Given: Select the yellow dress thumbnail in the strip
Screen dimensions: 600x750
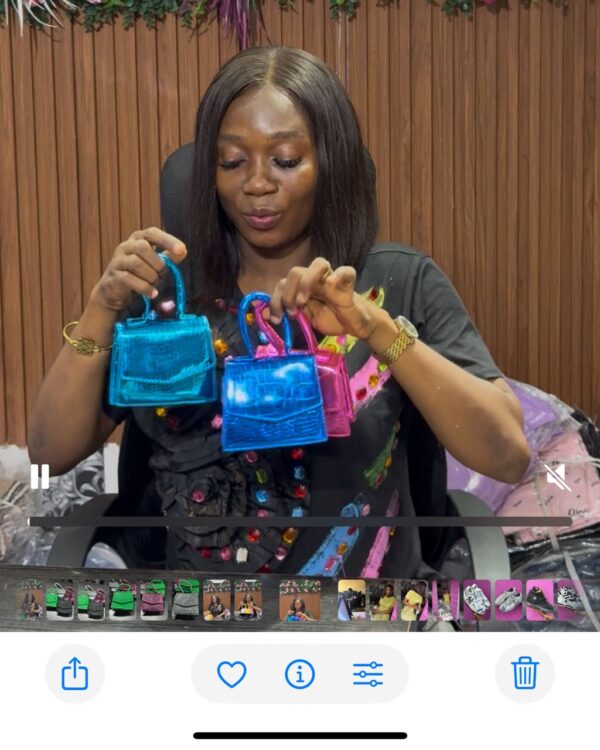Looking at the screenshot, I should (x=382, y=600).
